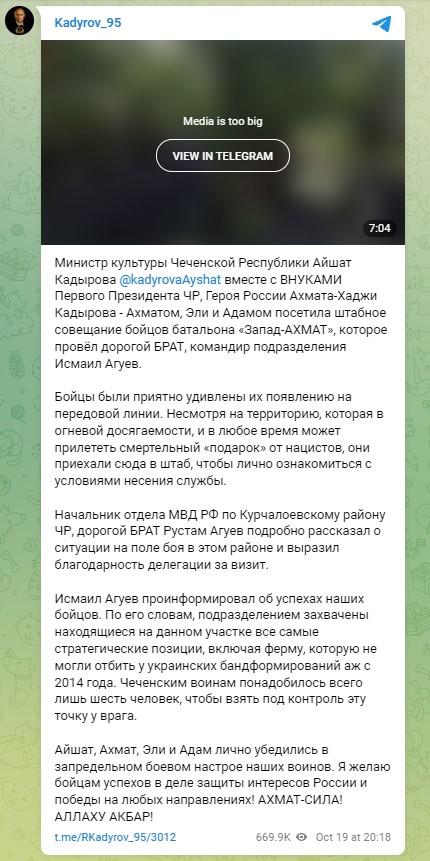Tap the VIEW IN TELEGRAM button
Screen dimensions: 430x861
(x=222, y=155)
